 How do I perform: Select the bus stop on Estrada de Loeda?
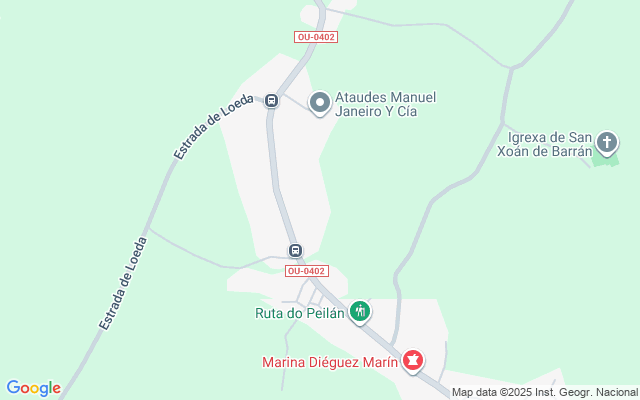271,99
